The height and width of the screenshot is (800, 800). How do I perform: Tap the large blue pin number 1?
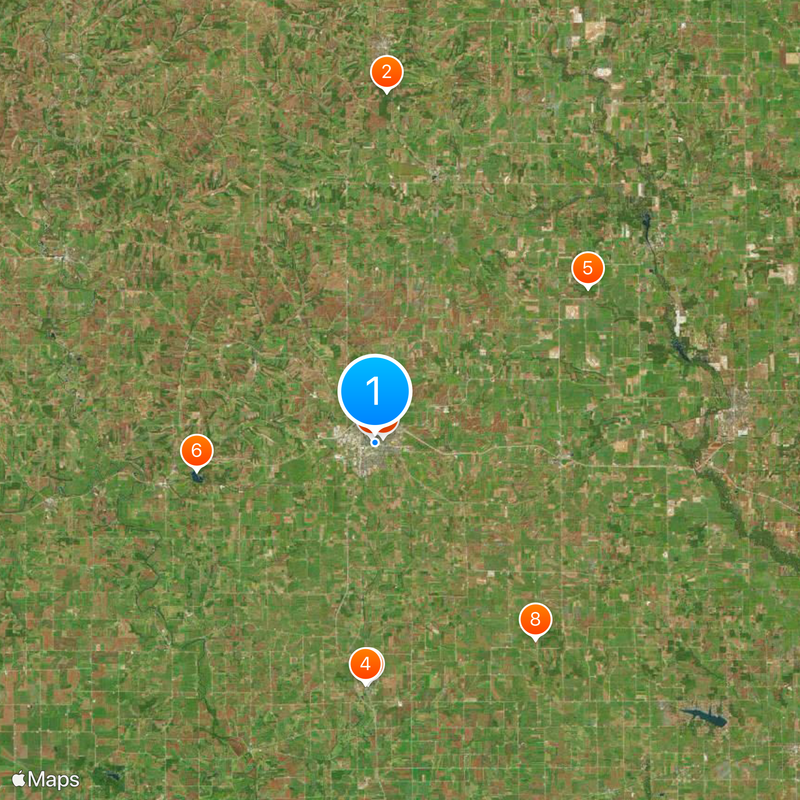(375, 391)
